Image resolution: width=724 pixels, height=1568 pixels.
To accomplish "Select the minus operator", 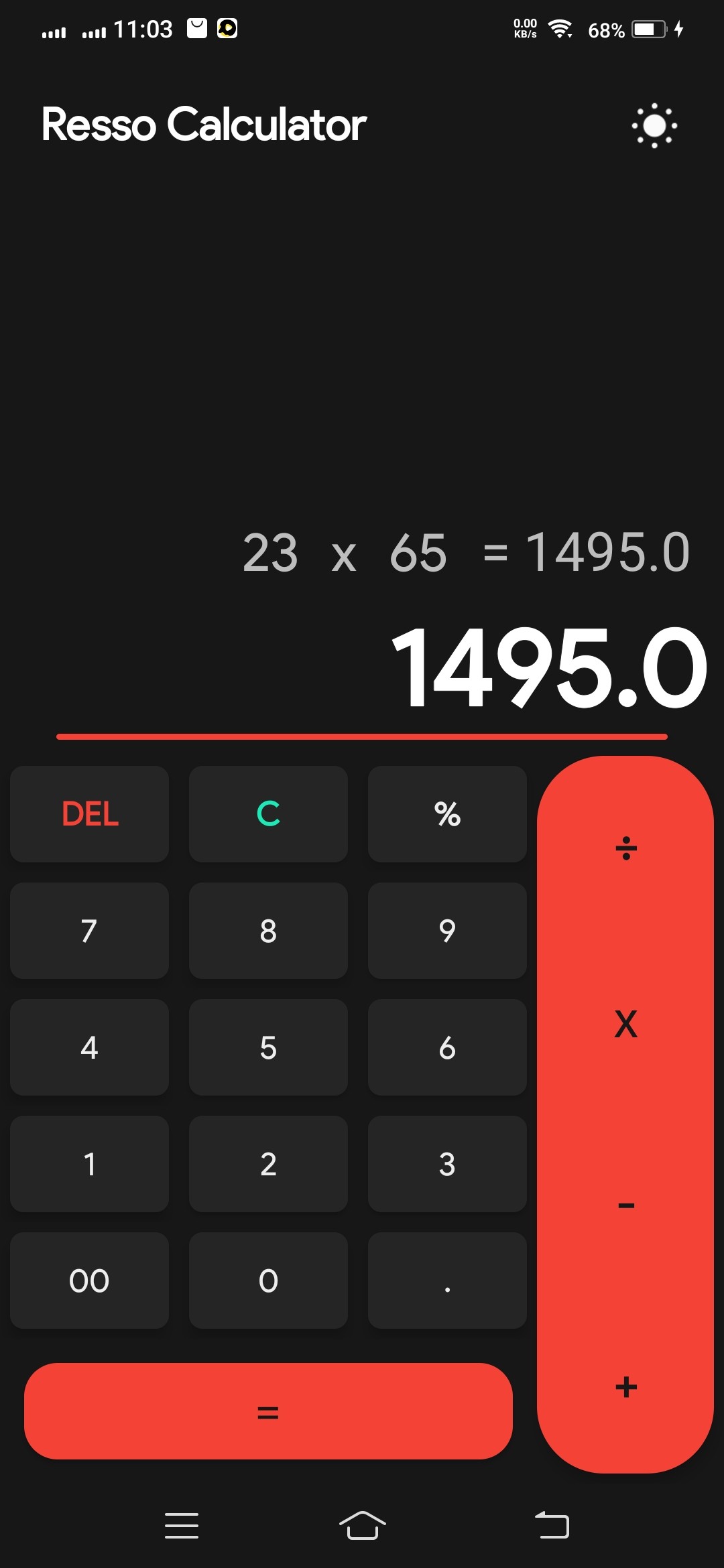I will point(625,1205).
